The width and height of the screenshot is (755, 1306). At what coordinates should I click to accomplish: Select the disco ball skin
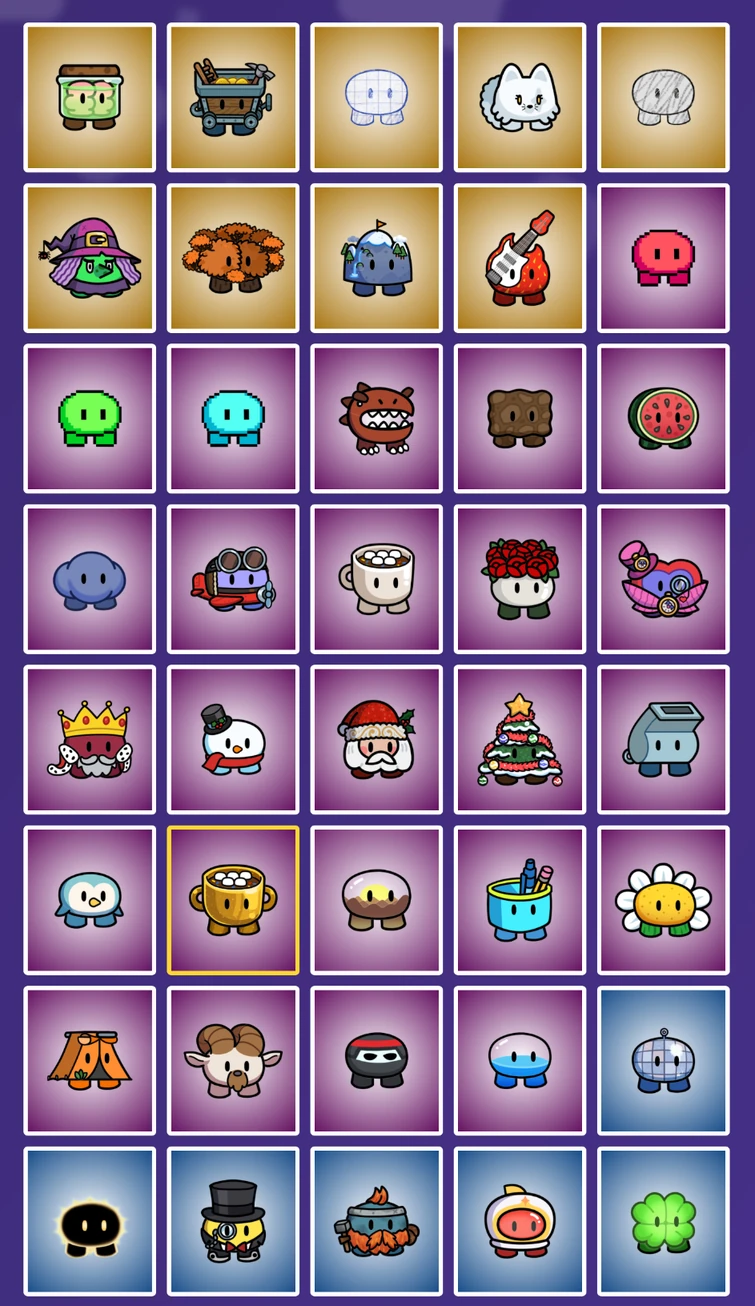(663, 1061)
